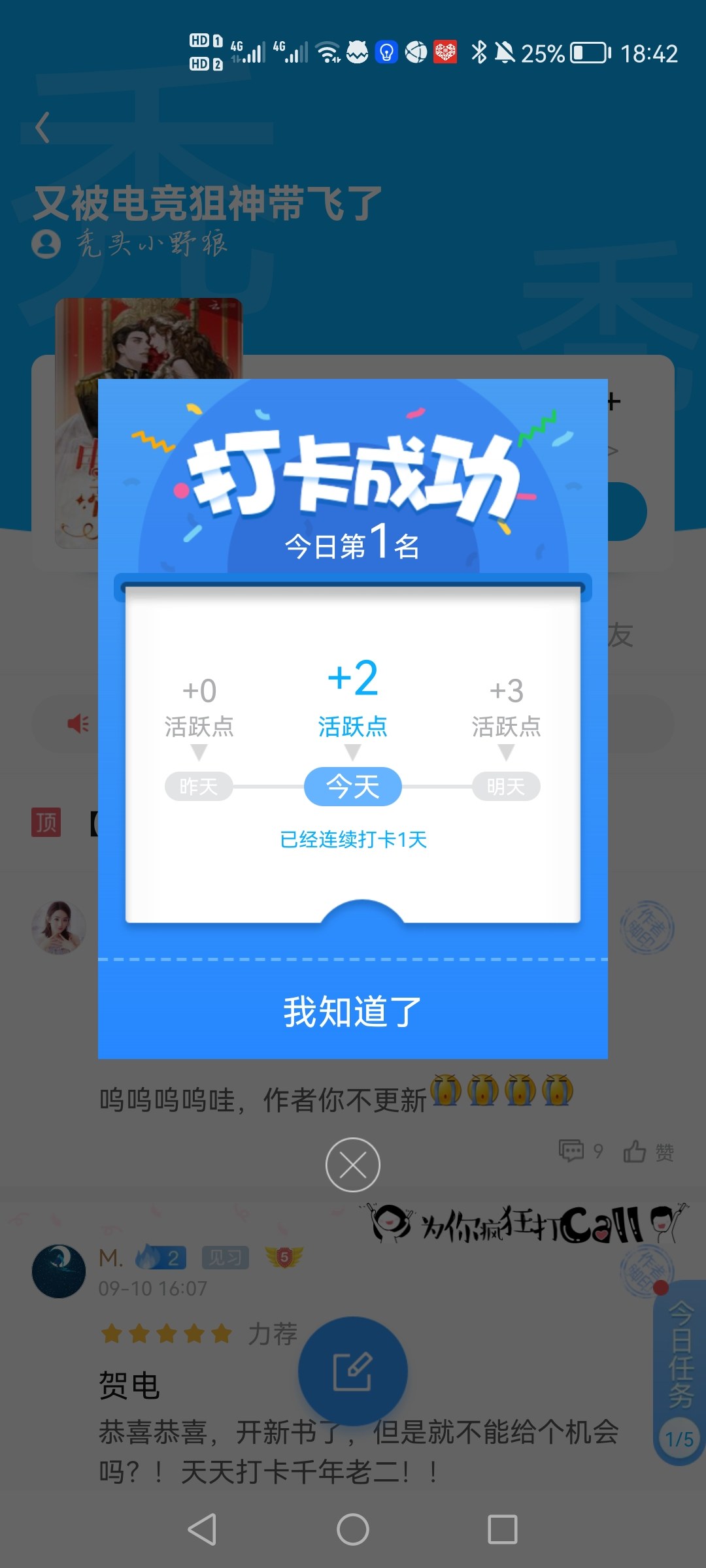Viewport: 706px width, 1568px height.
Task: Go back with the top-left arrow
Action: click(x=43, y=127)
